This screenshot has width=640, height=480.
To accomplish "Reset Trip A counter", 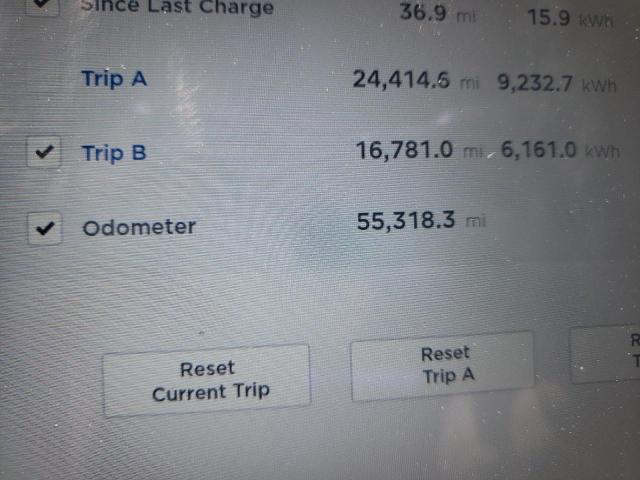I will coord(444,365).
